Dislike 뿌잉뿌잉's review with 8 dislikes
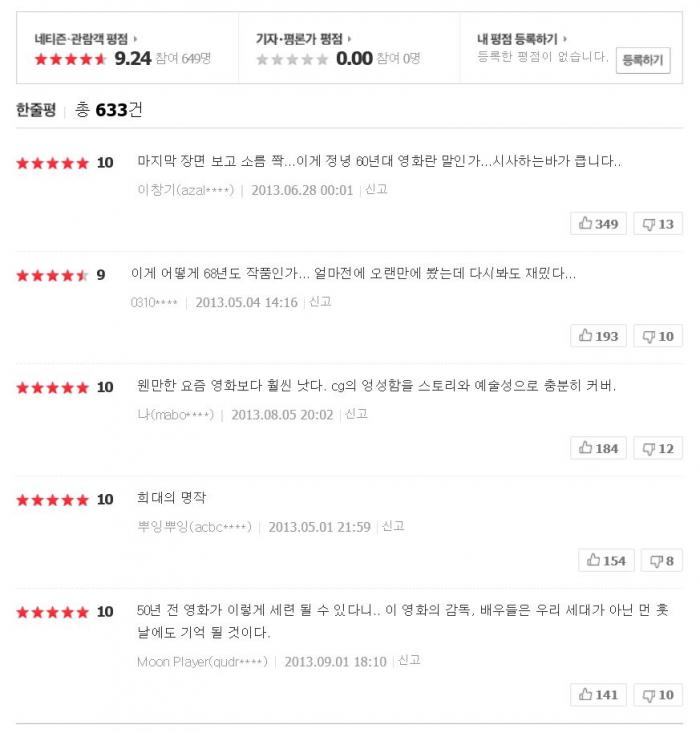This screenshot has width=700, height=733. tap(662, 560)
